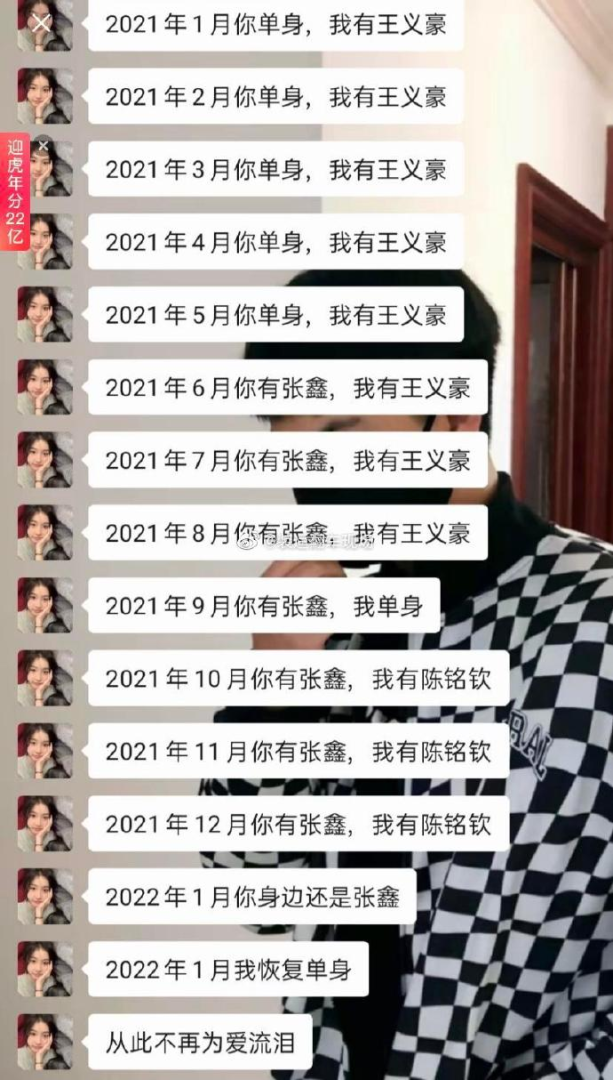Dismiss the 迎虎年分22亿 banner
Screen dimensions: 613x1080
tap(43, 145)
